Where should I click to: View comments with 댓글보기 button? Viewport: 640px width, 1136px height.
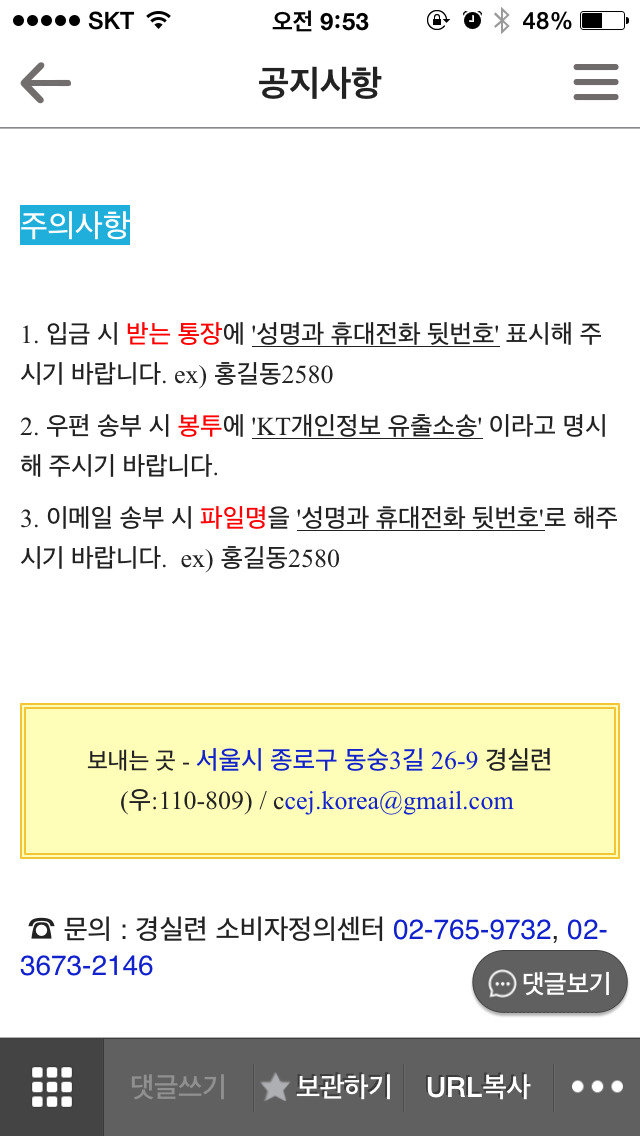click(550, 983)
